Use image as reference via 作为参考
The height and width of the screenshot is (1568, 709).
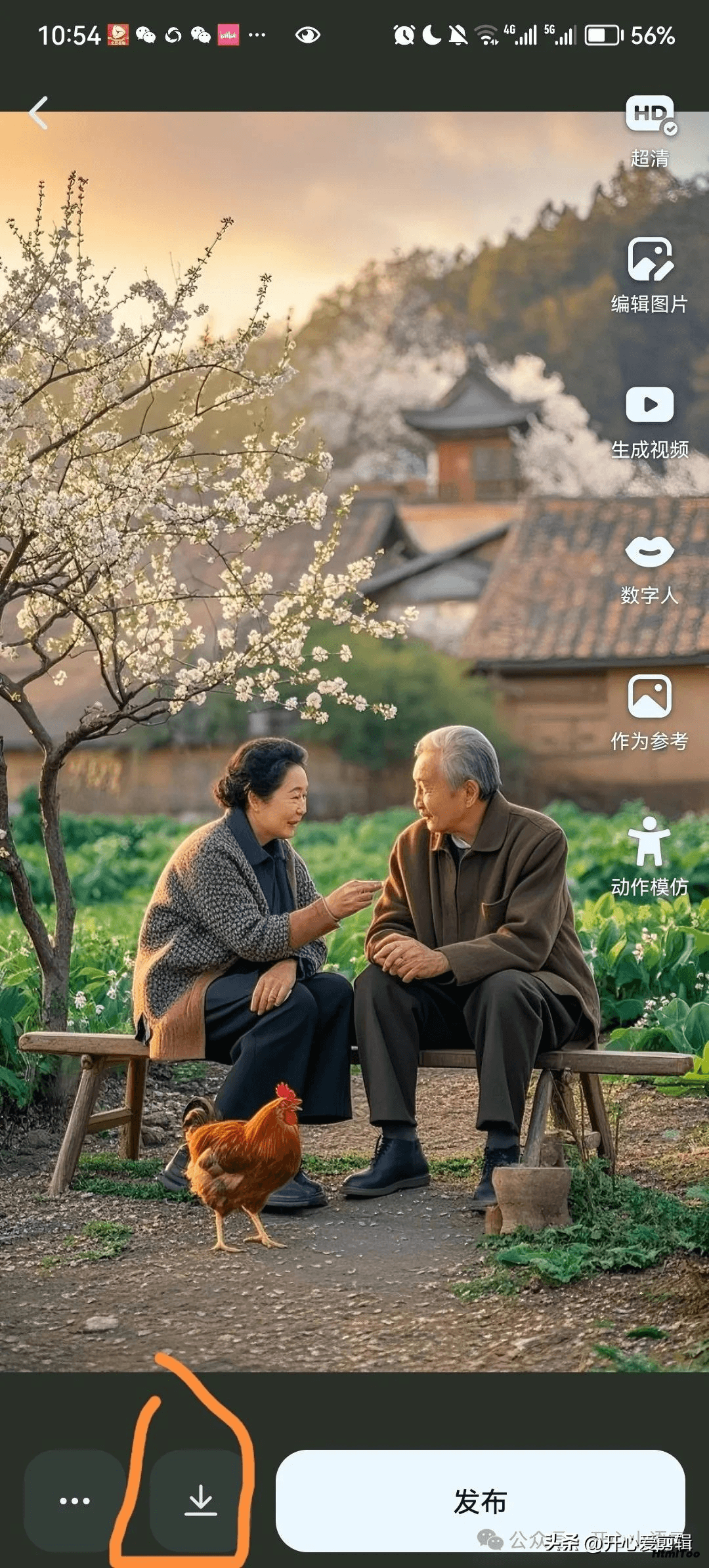pos(649,712)
